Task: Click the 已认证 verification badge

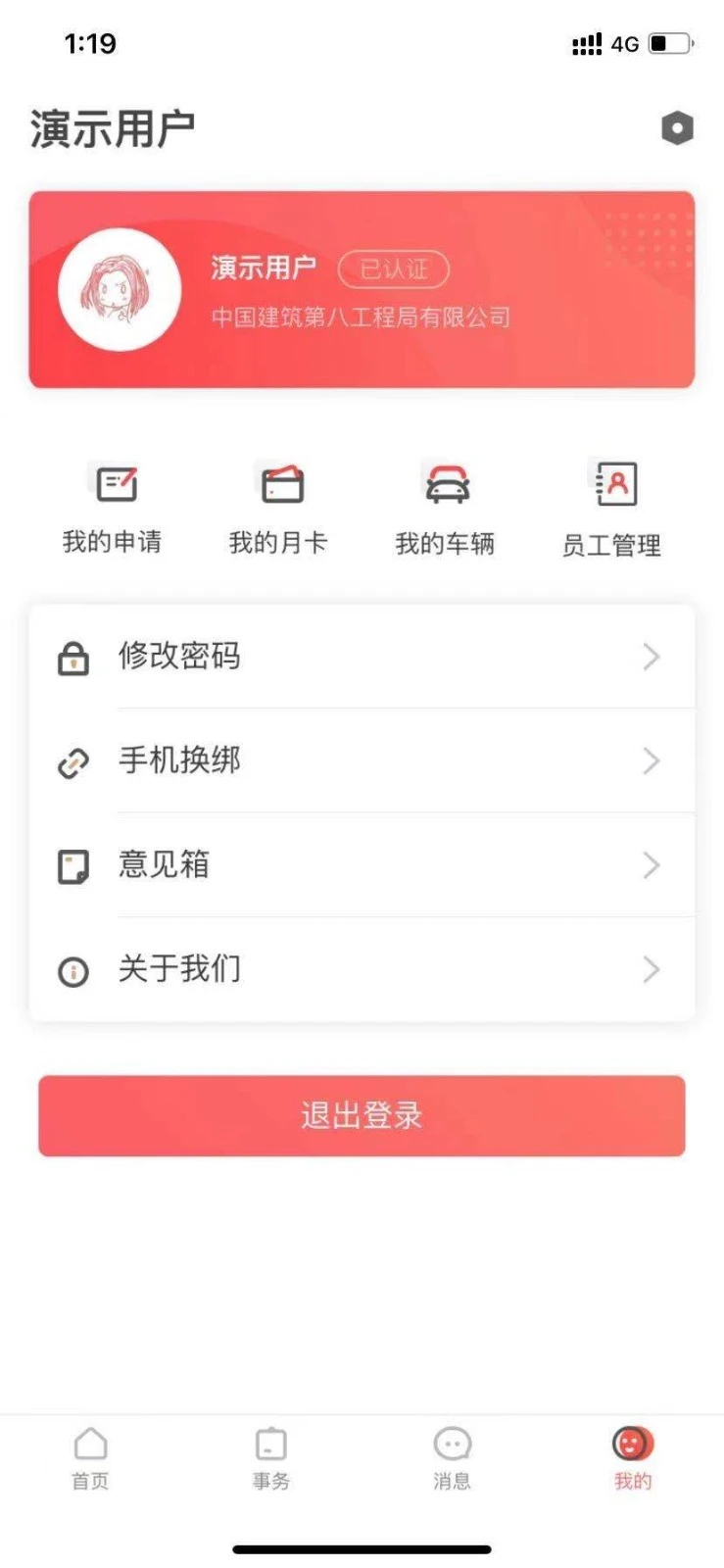Action: pyautogui.click(x=394, y=269)
